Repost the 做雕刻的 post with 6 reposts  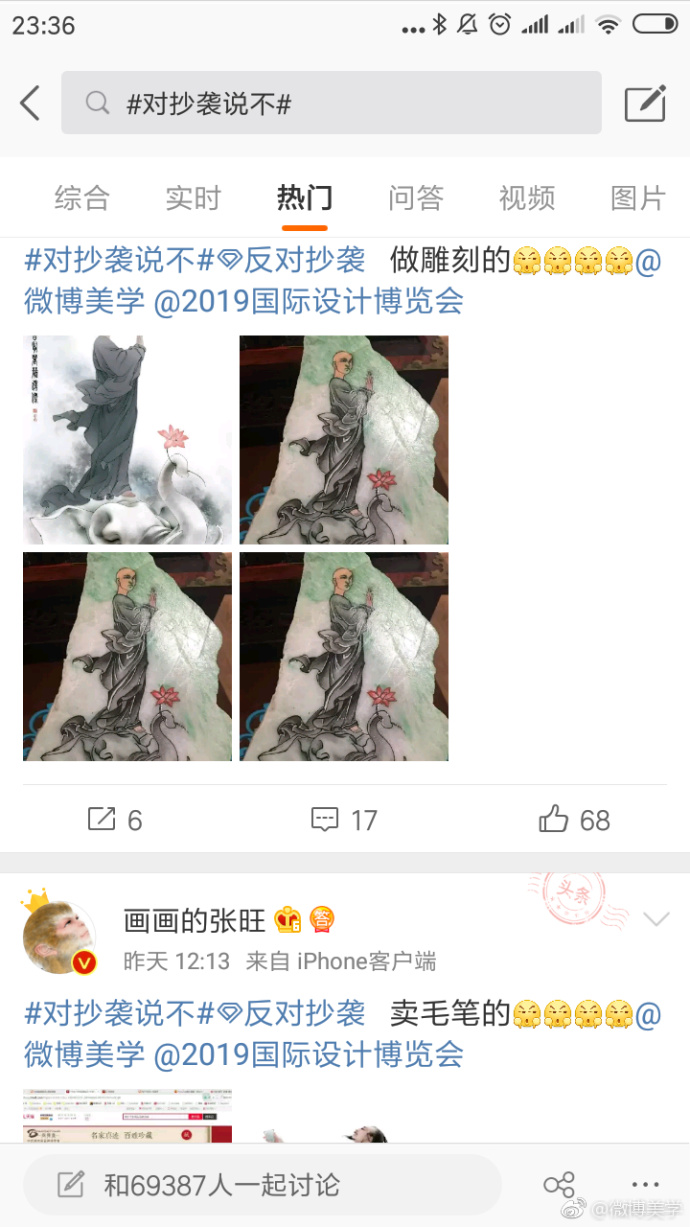coord(114,820)
